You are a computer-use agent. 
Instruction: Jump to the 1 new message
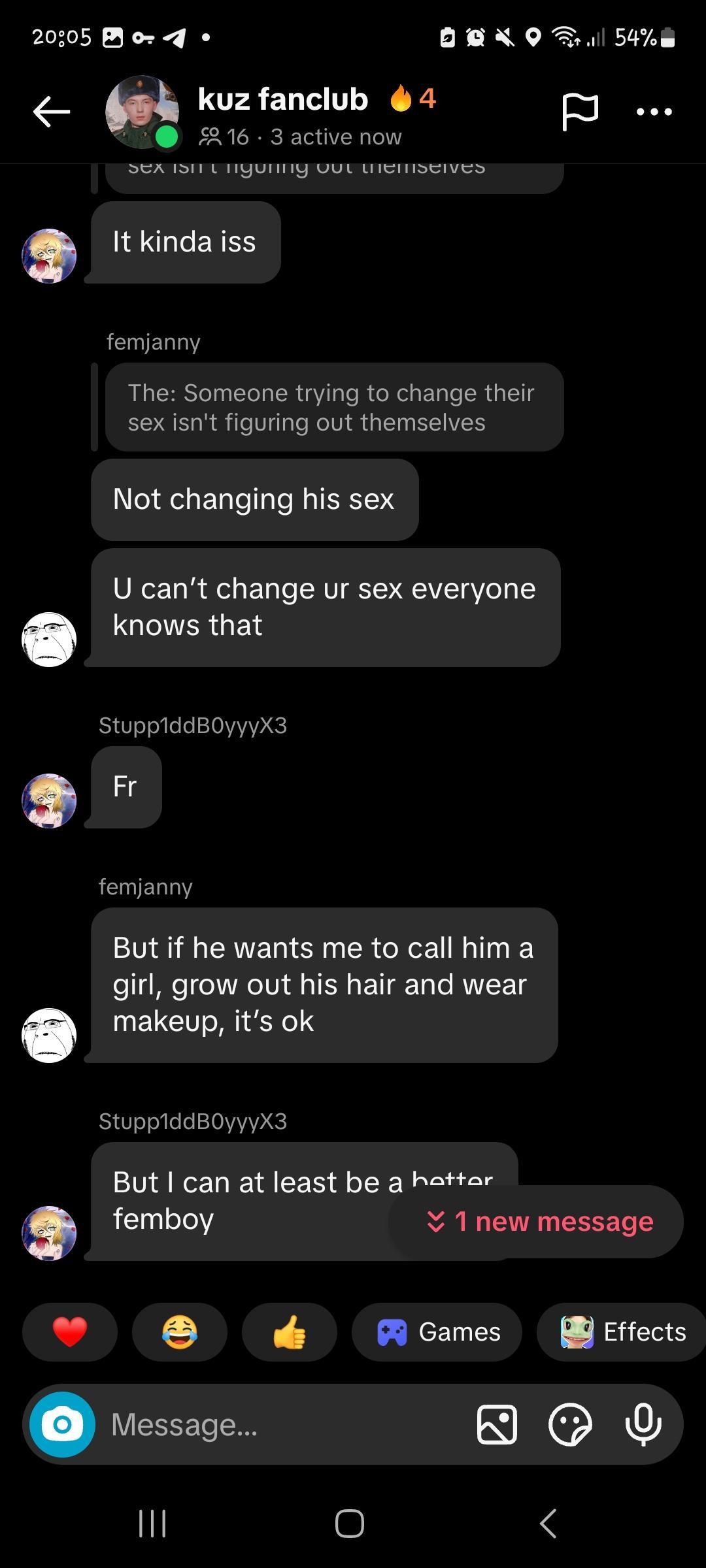tap(536, 1221)
